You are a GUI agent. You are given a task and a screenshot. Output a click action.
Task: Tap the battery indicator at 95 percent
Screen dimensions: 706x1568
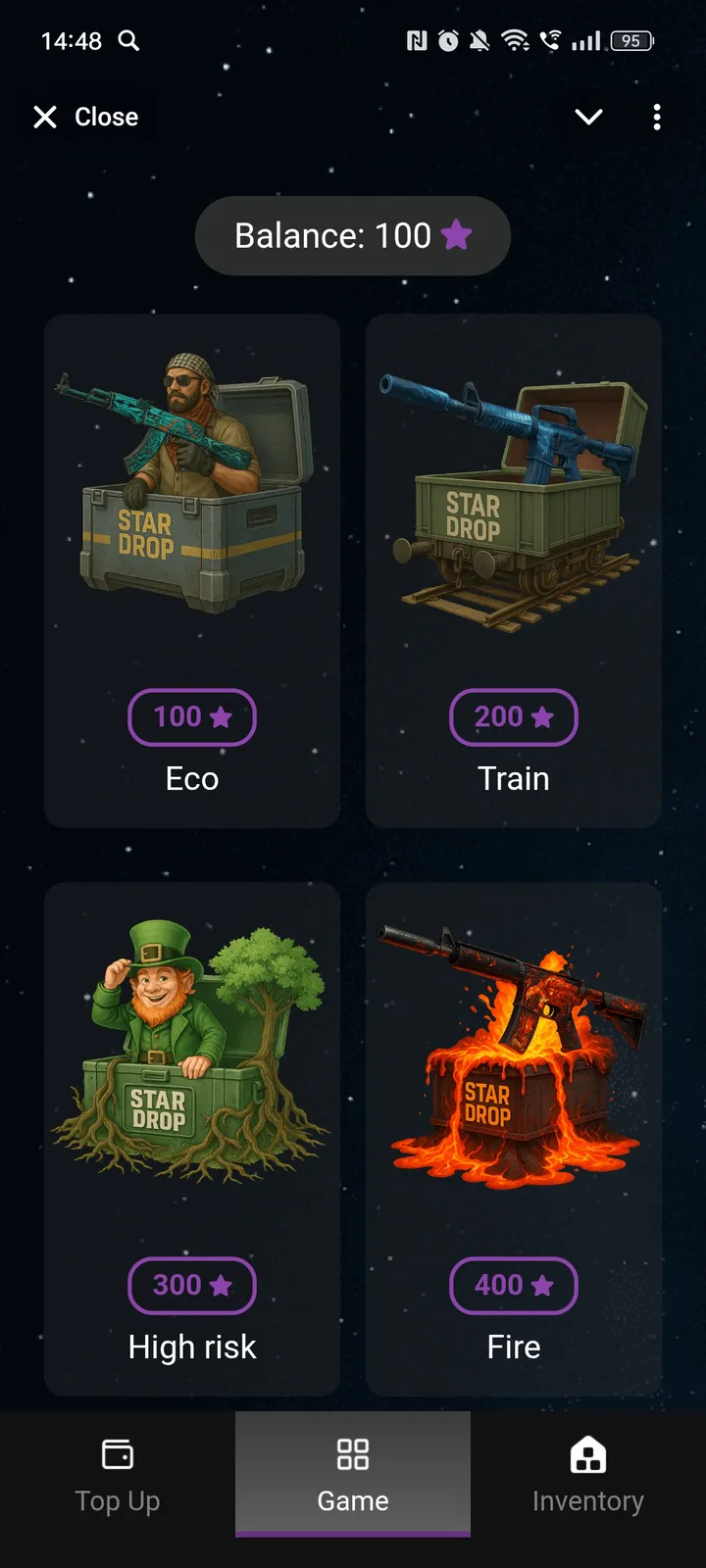pyautogui.click(x=631, y=41)
